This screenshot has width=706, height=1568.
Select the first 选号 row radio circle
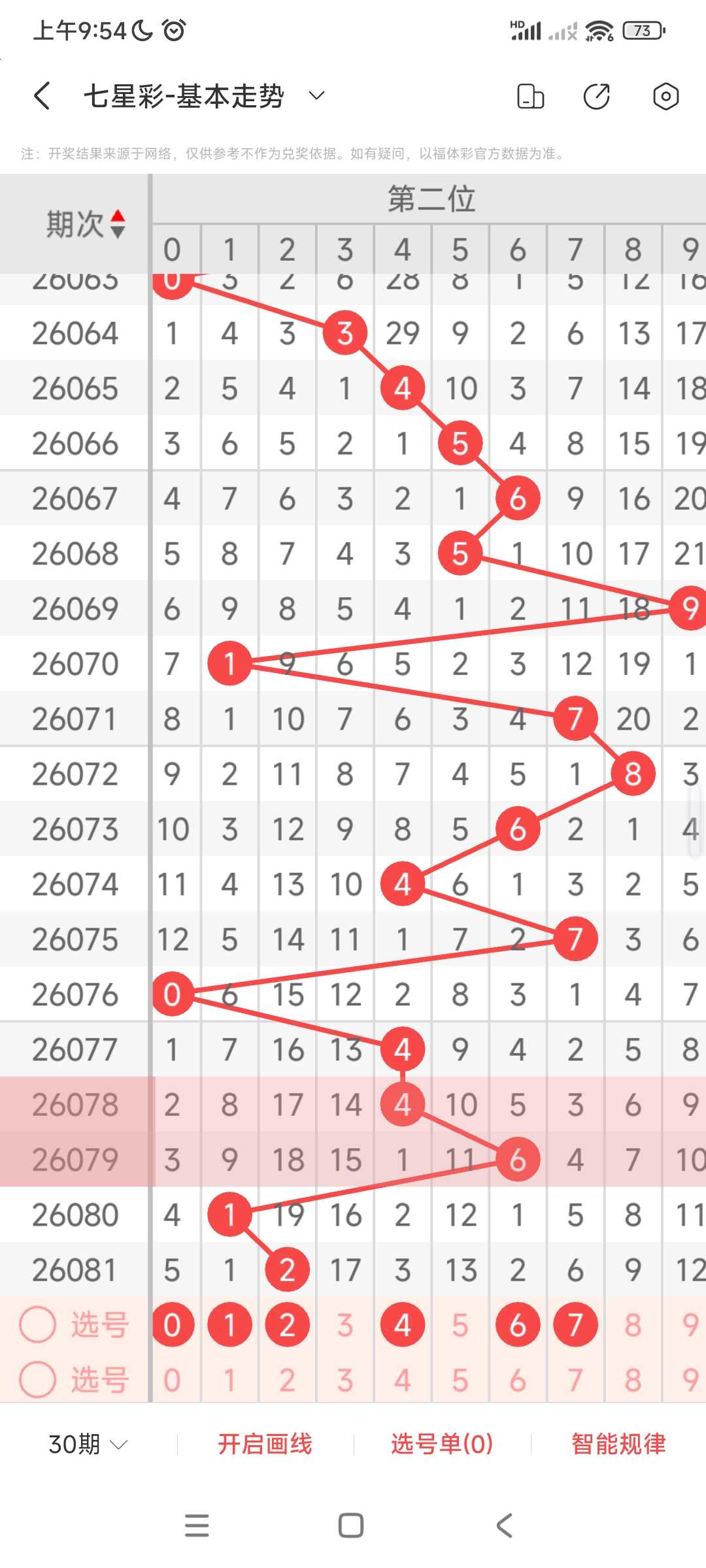point(37,1325)
